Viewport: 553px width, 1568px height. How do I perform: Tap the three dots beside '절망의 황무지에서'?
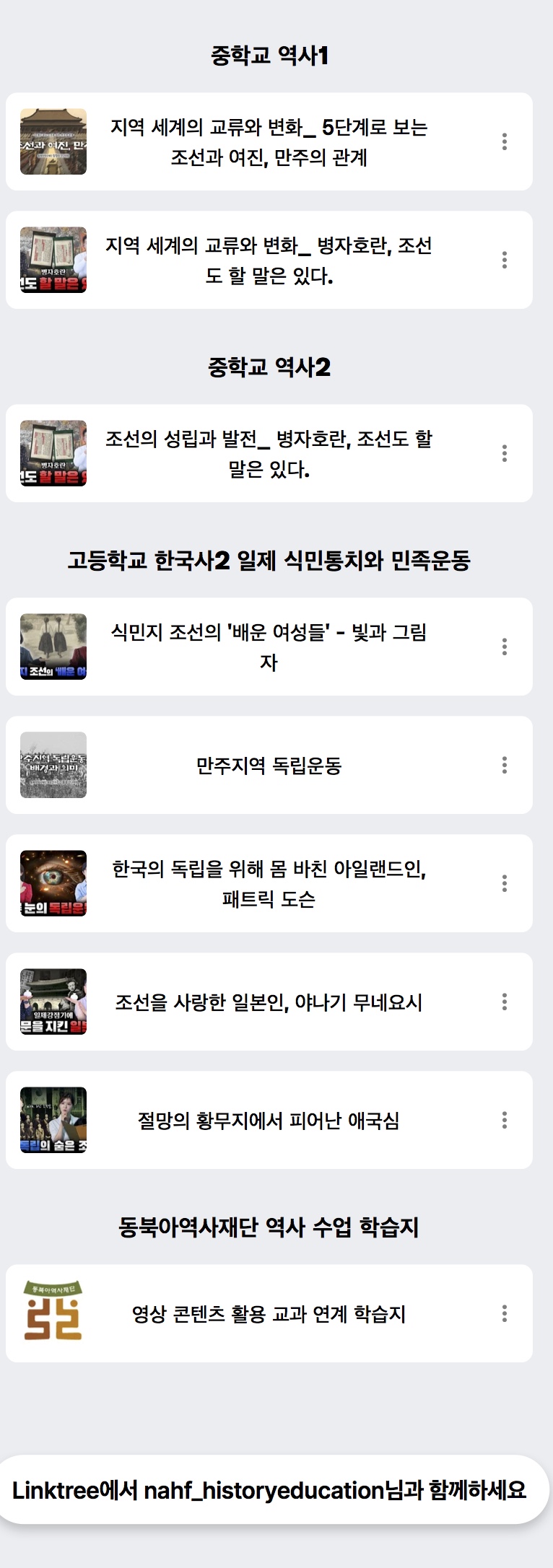(505, 1120)
